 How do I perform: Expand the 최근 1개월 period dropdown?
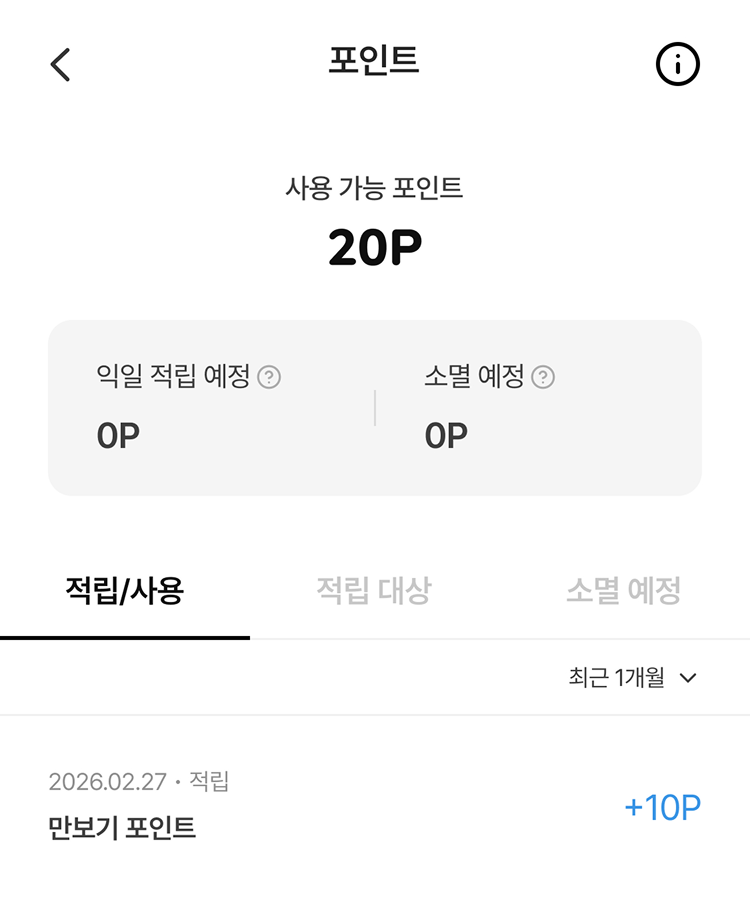(632, 677)
